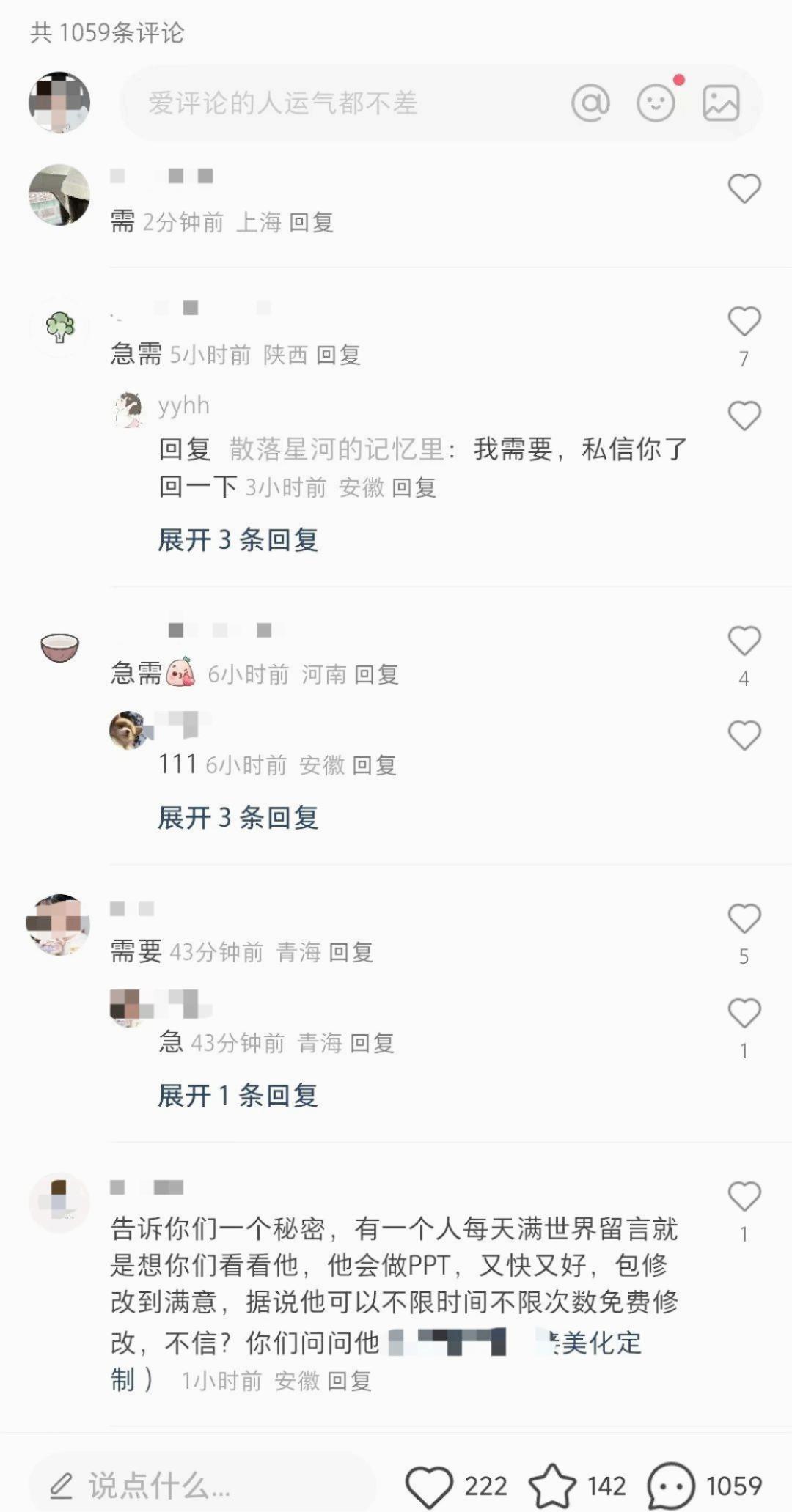This screenshot has height=1512, width=792.
Task: Open the emoji picker icon
Action: point(656,103)
